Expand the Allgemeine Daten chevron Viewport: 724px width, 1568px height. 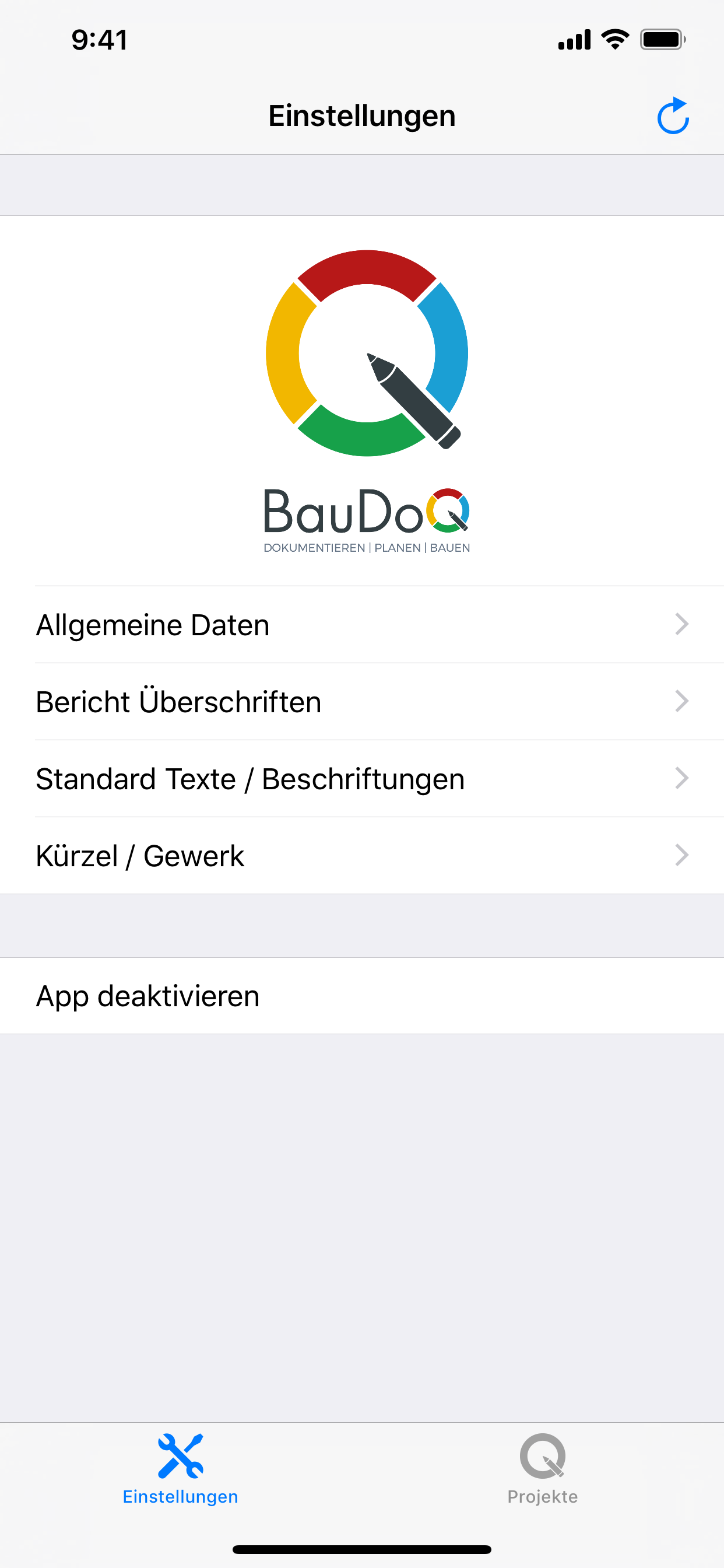(x=681, y=624)
